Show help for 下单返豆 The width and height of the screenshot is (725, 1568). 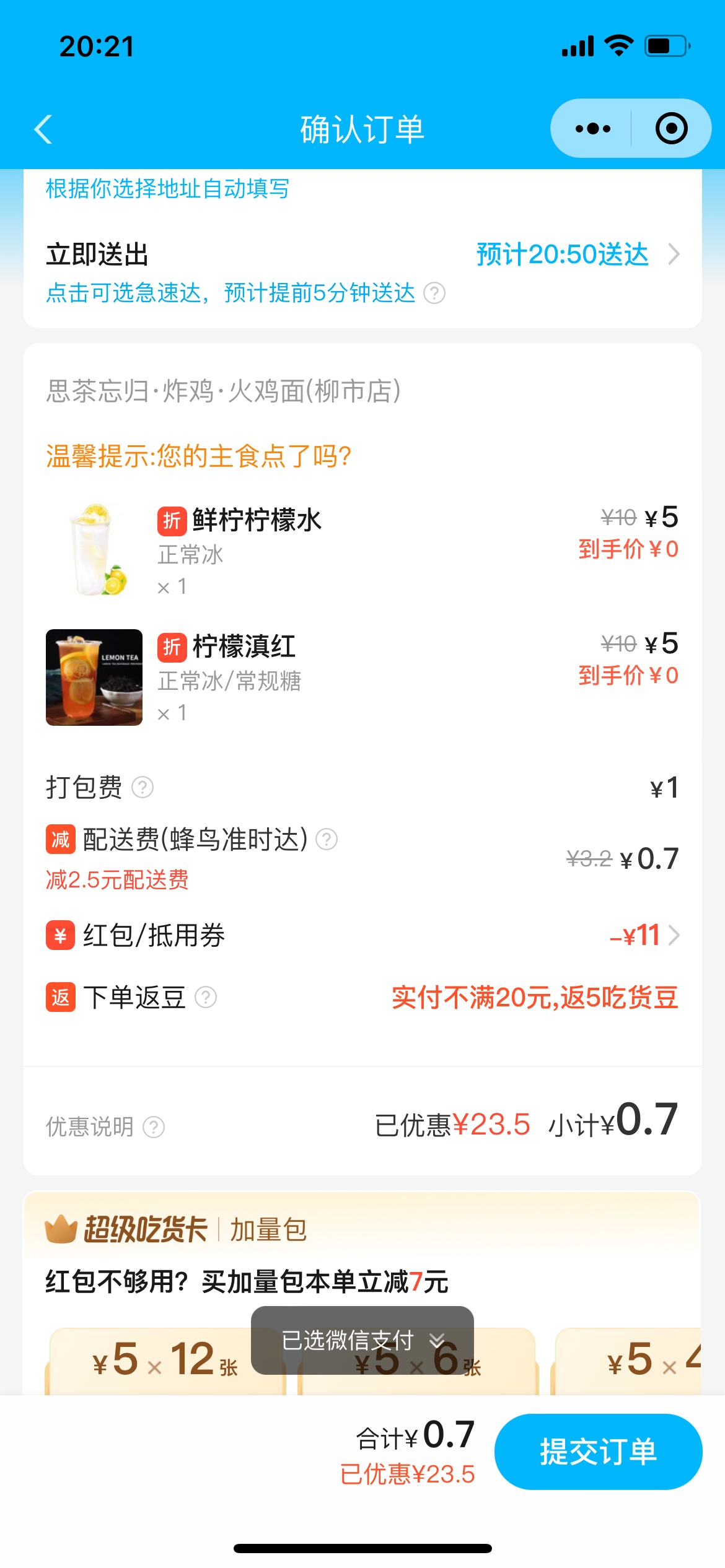[x=206, y=998]
